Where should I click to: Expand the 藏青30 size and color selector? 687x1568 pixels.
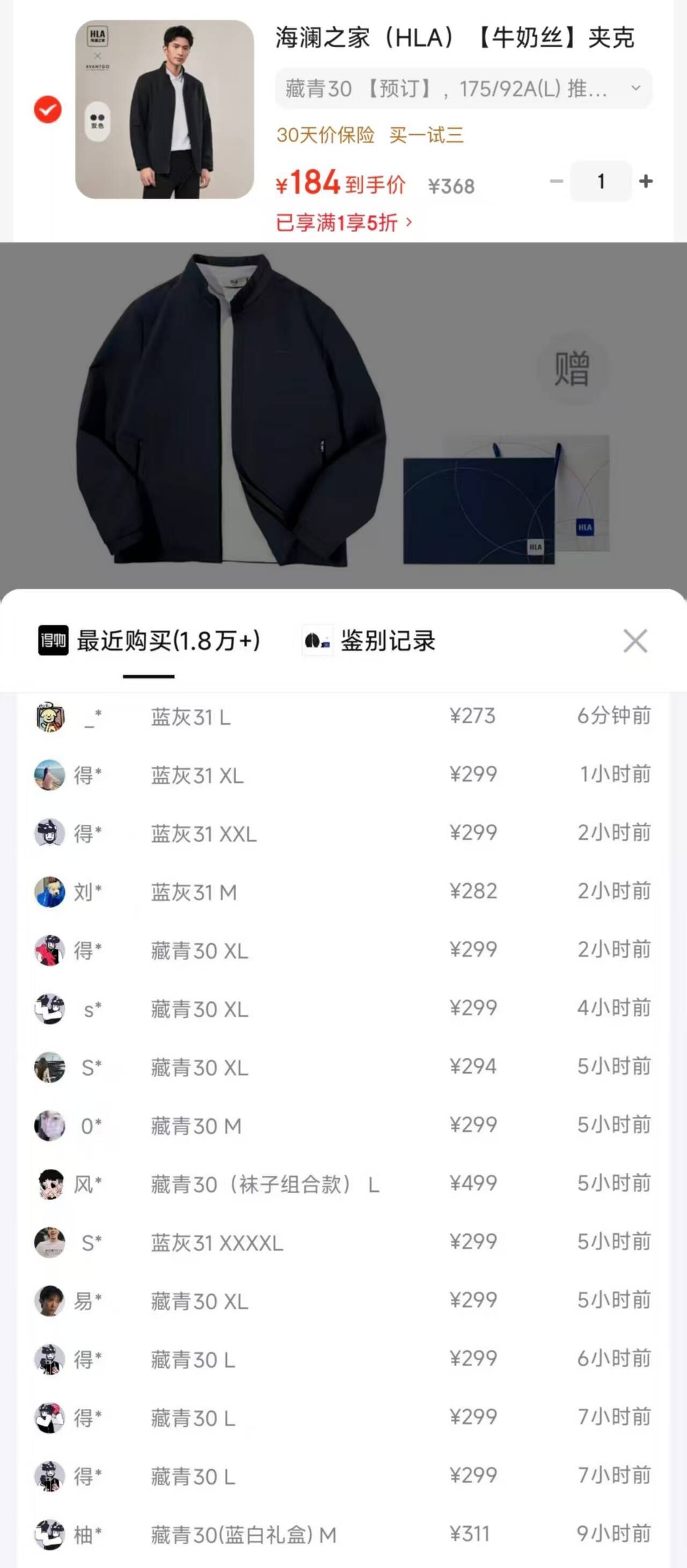point(463,89)
